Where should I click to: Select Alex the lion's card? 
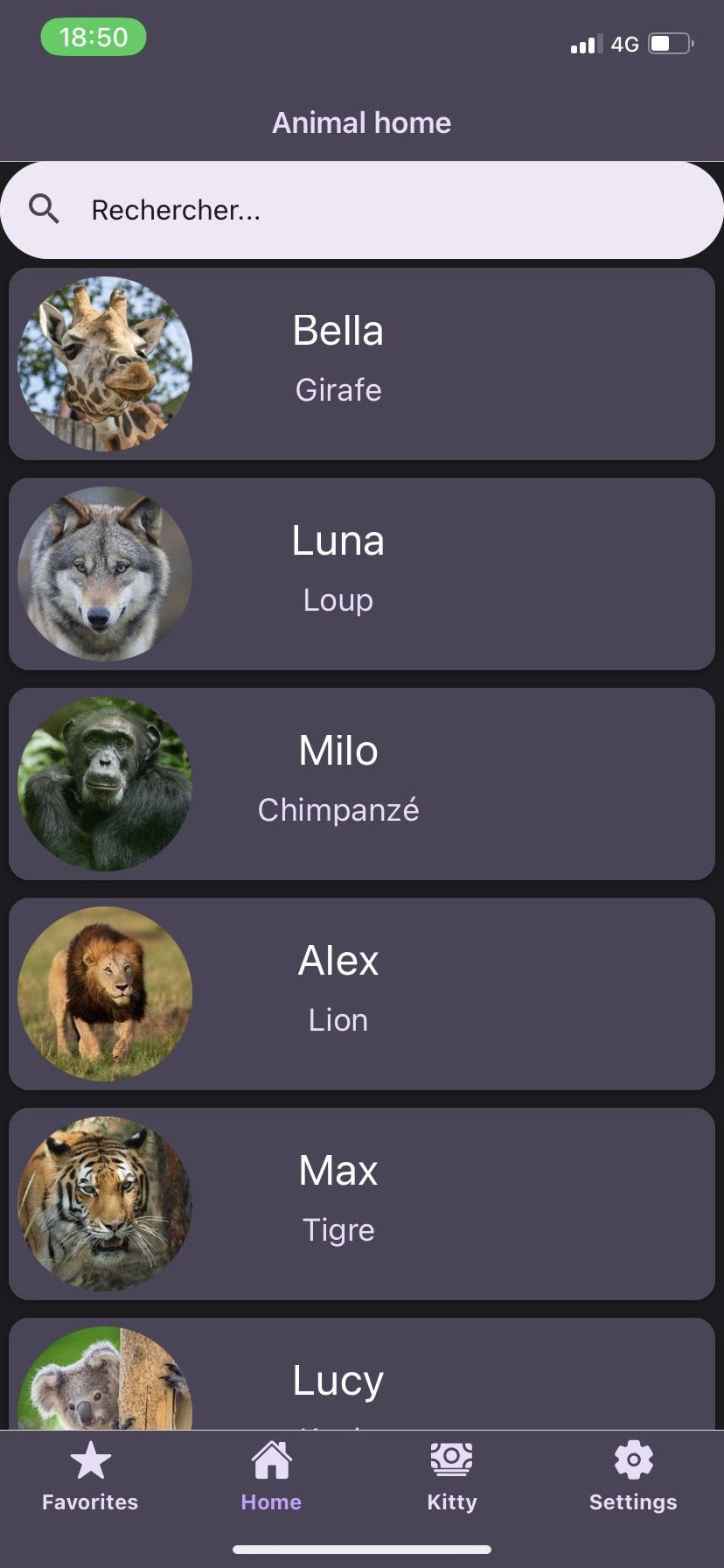coord(362,994)
